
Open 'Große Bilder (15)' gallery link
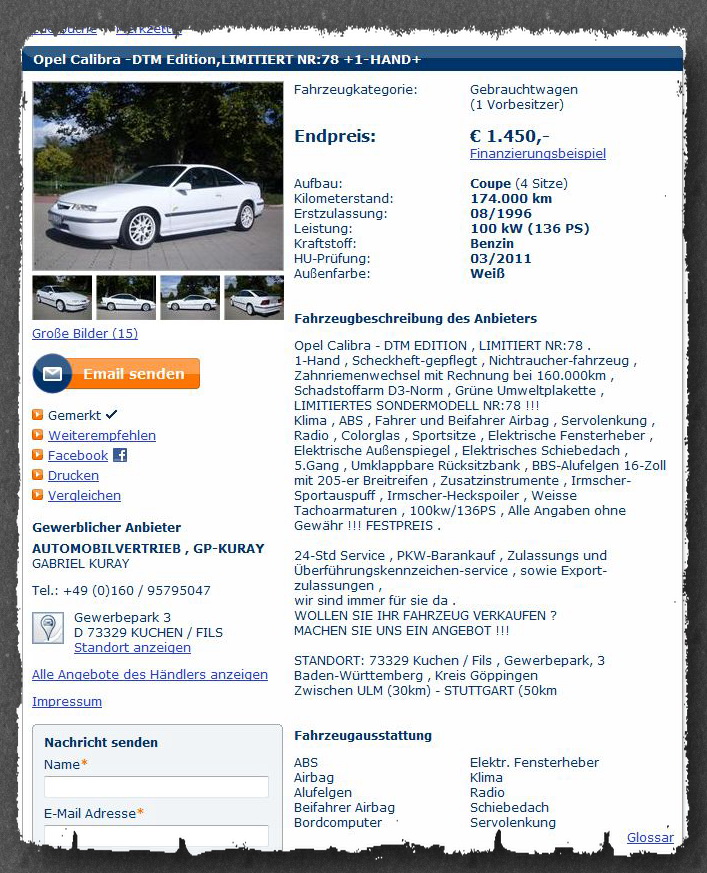point(85,333)
